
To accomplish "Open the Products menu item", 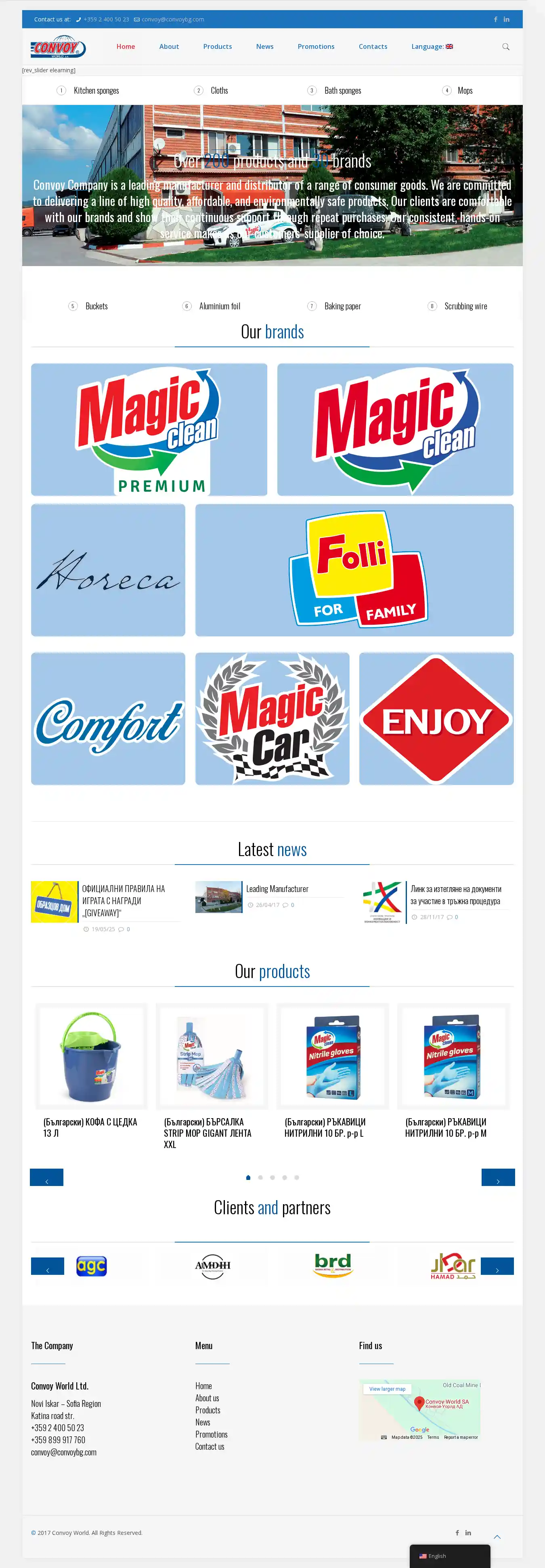I will 217,47.
